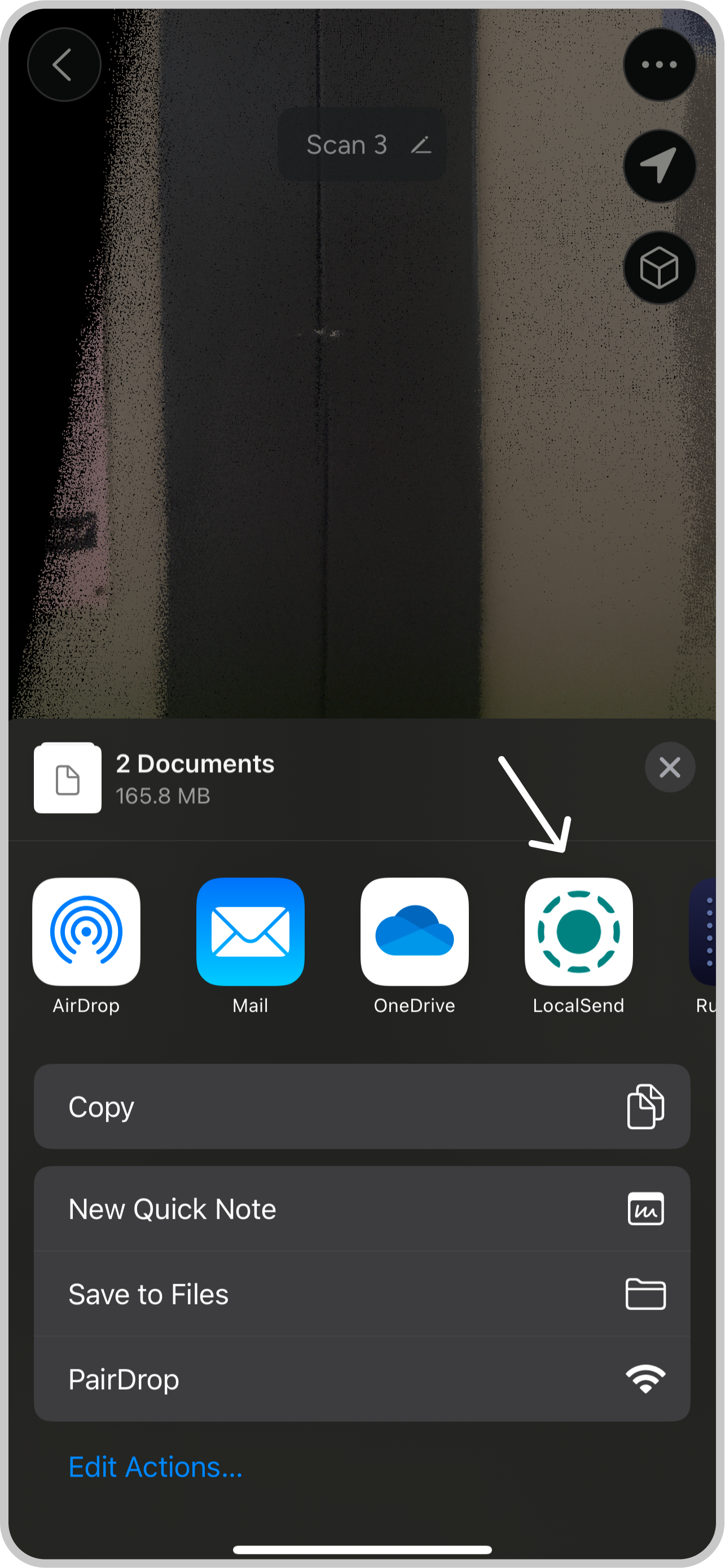The width and height of the screenshot is (725, 1568).
Task: Copy the documents
Action: tap(362, 1106)
